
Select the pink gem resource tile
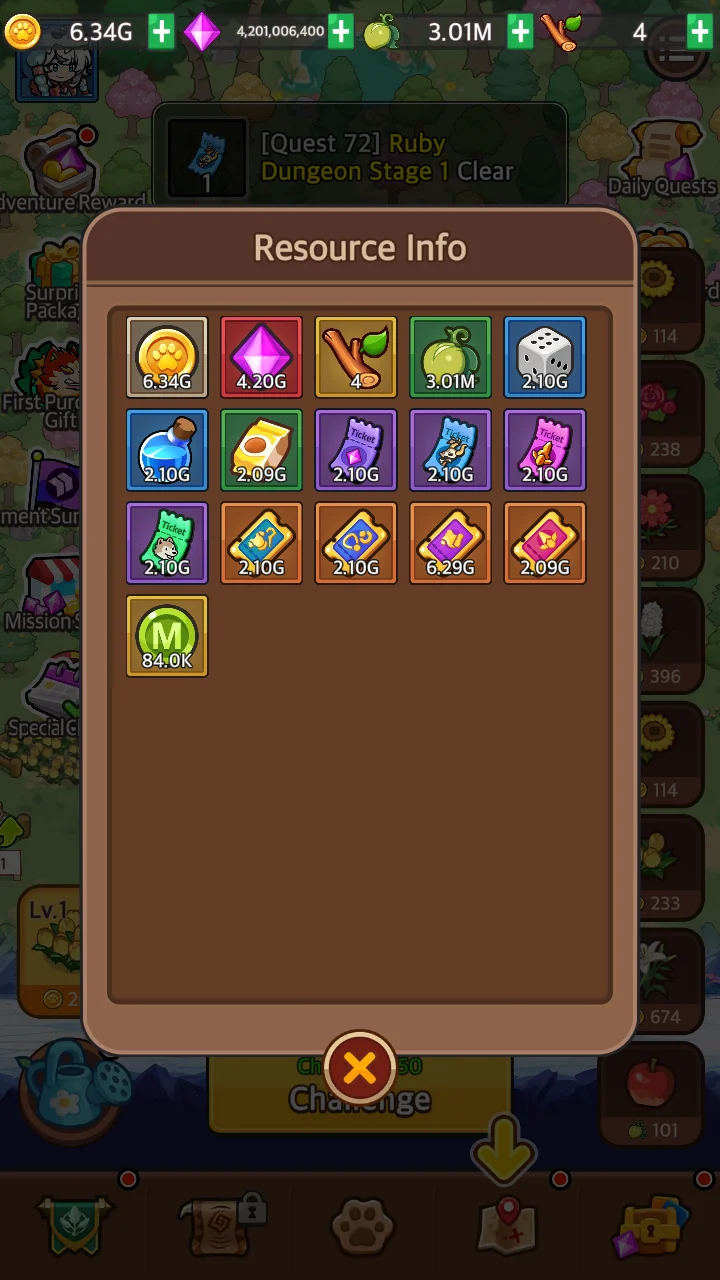tap(261, 357)
